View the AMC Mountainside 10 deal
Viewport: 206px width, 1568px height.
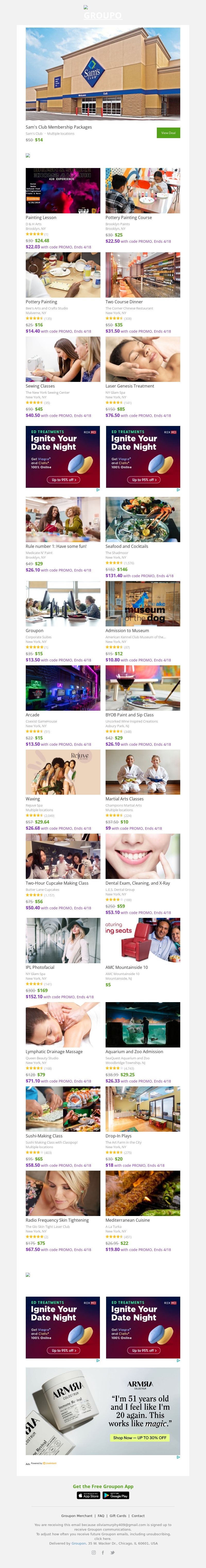pyautogui.click(x=126, y=967)
